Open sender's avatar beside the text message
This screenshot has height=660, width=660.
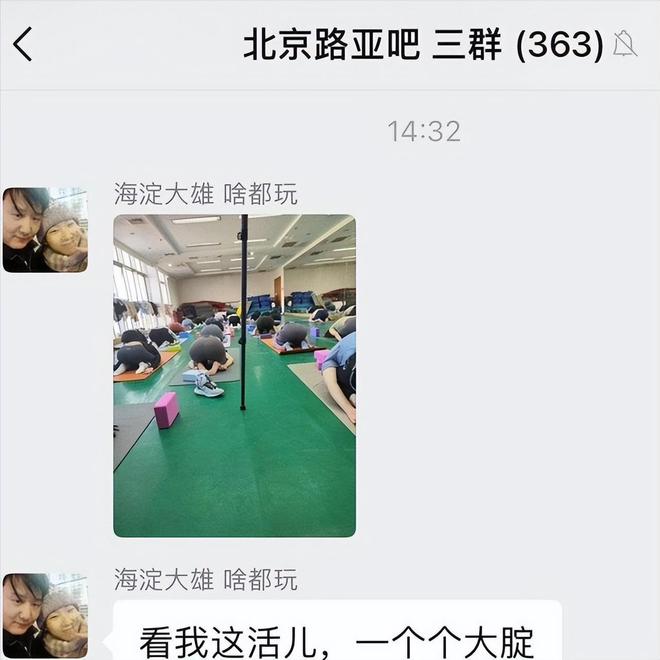[x=45, y=614]
